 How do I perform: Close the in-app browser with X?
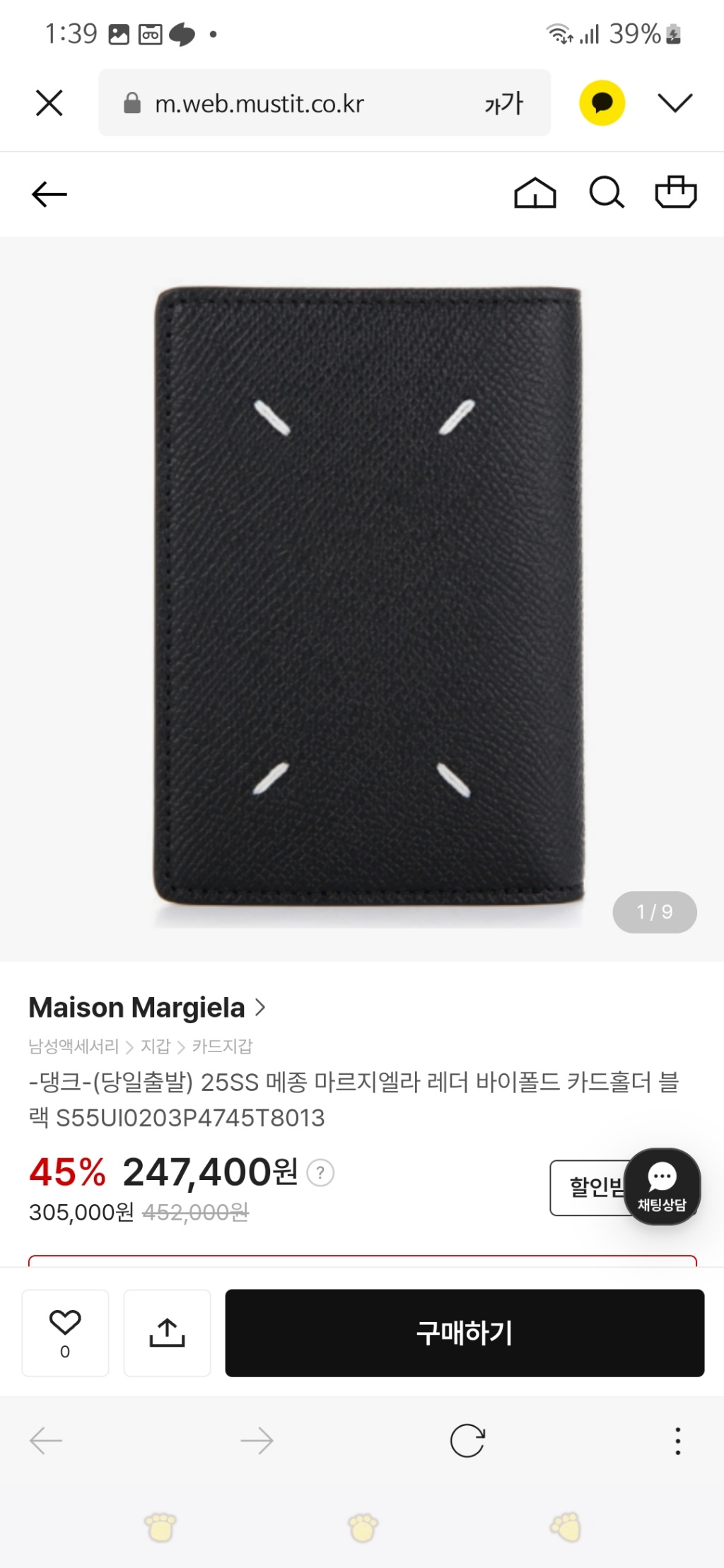tap(49, 103)
